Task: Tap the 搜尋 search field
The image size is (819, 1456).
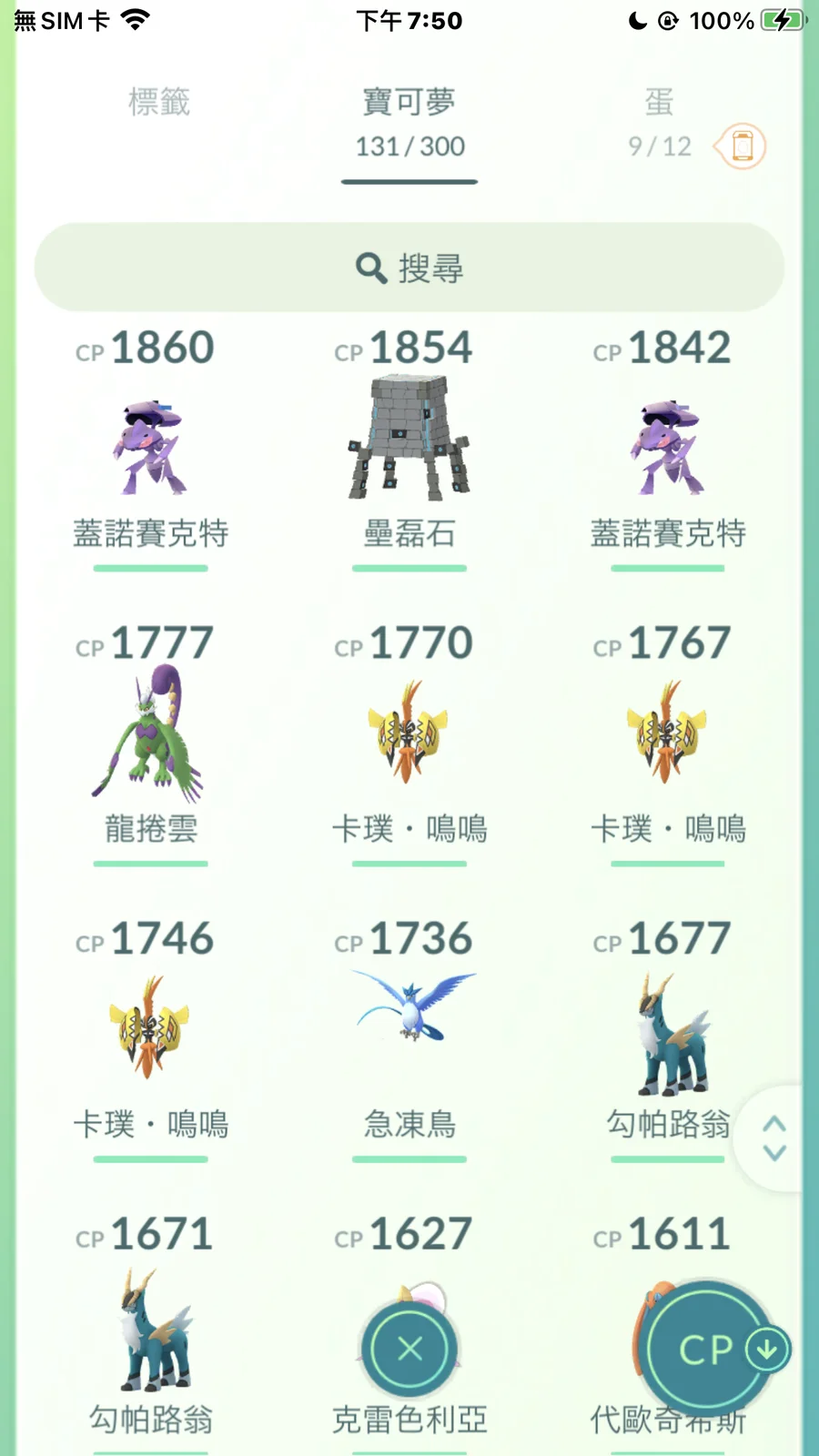Action: 409,268
